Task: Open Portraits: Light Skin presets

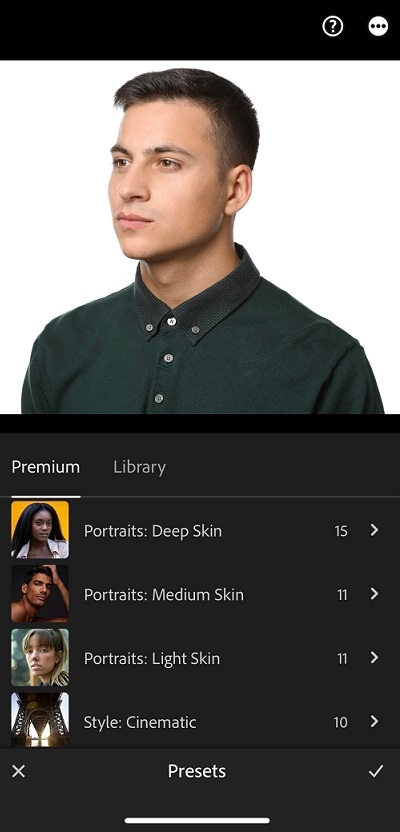Action: [200, 658]
